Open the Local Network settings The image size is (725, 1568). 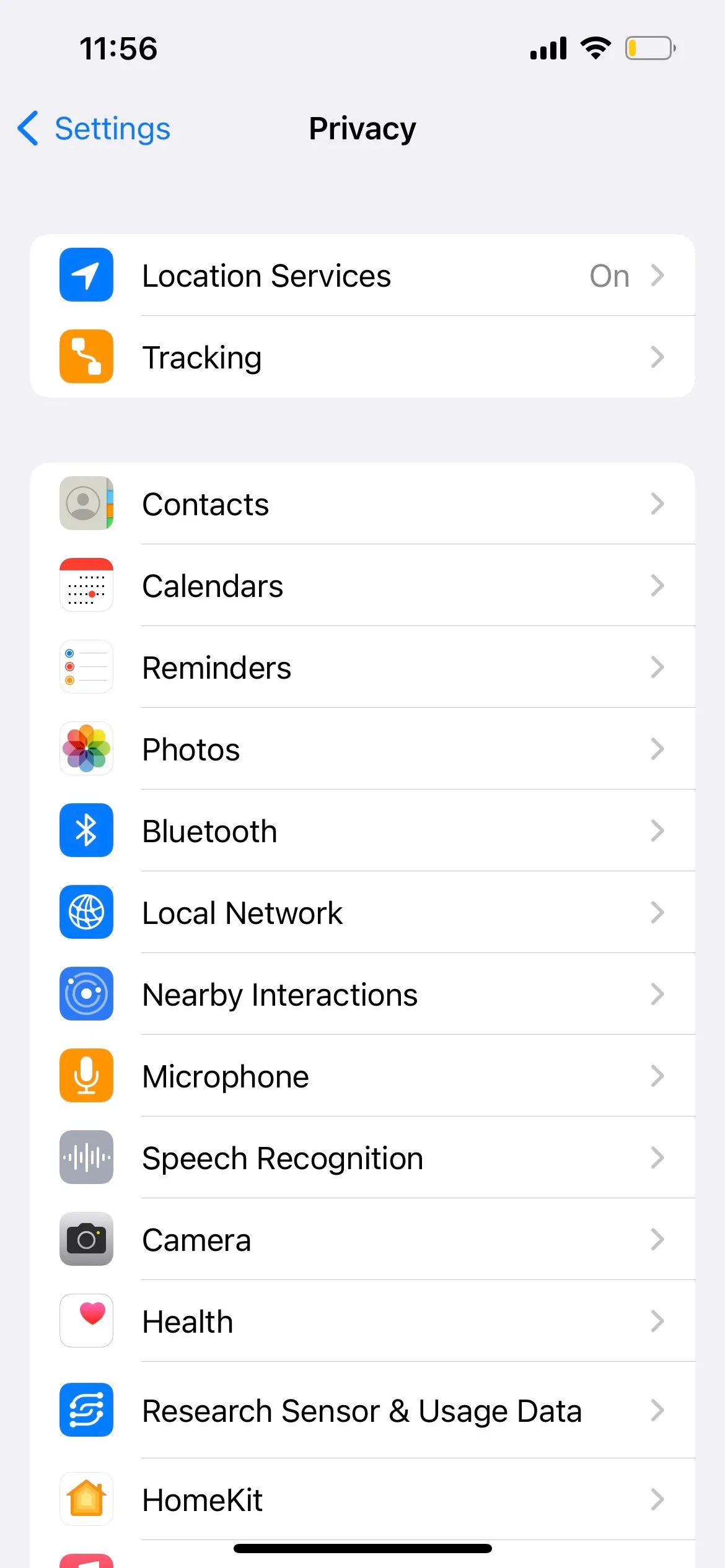click(362, 912)
